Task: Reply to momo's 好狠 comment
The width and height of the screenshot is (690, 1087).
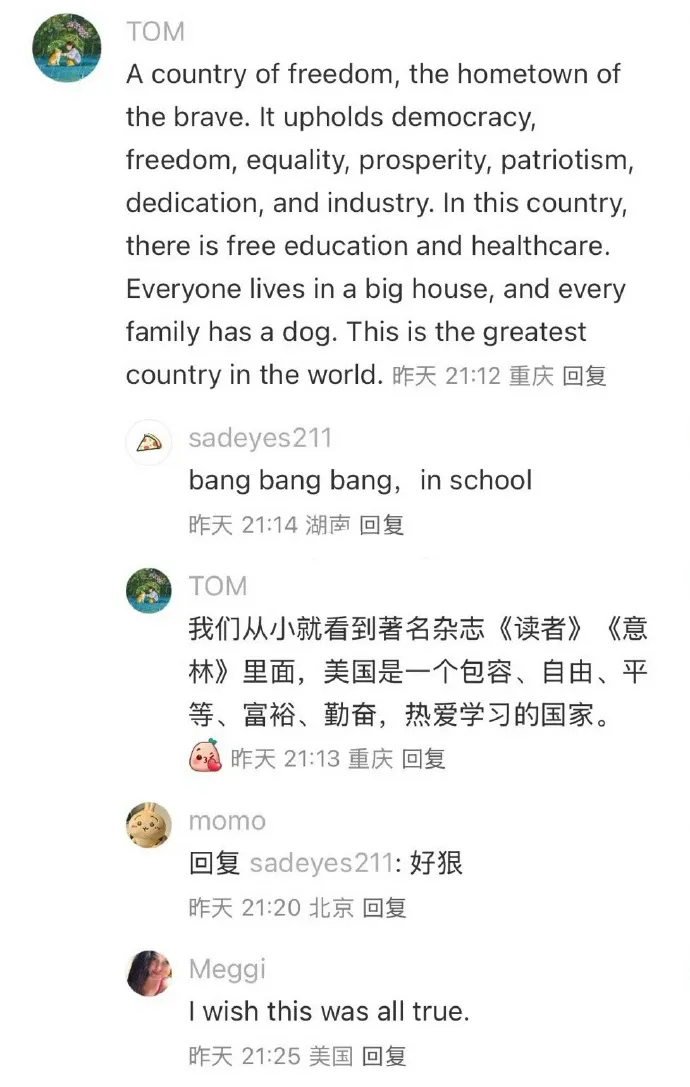Action: pos(384,907)
